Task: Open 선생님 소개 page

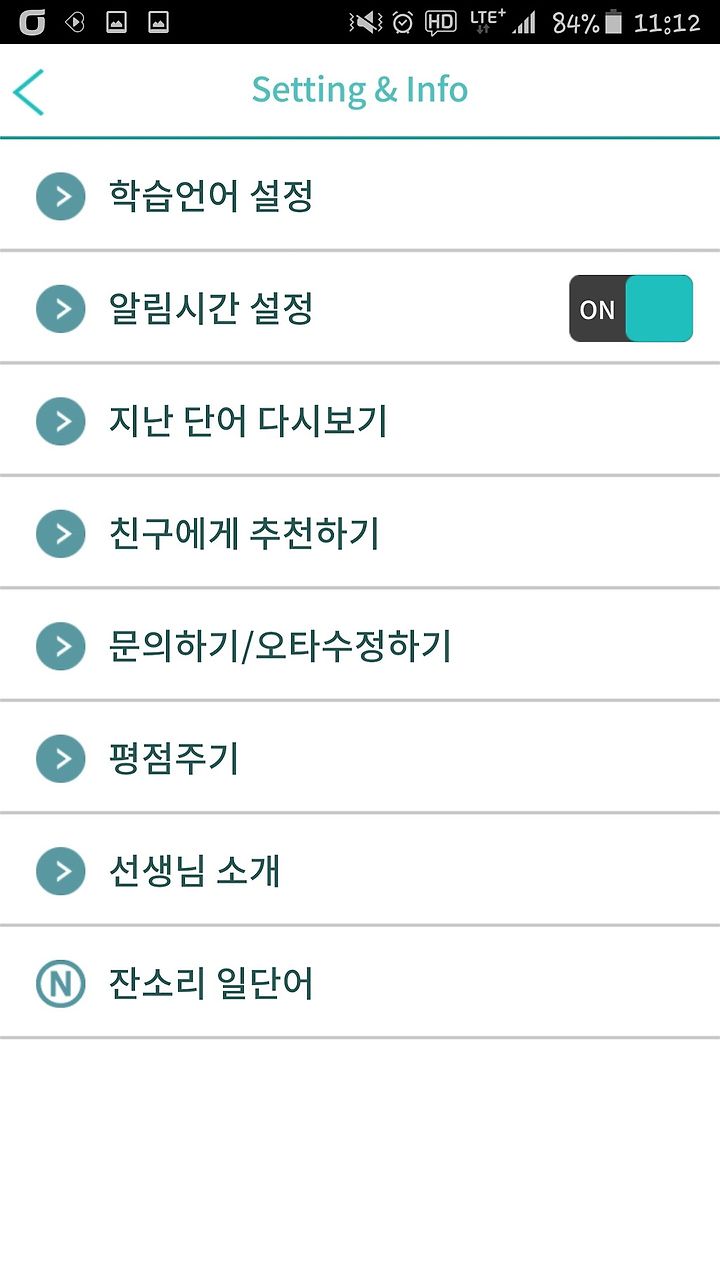Action: [360, 870]
